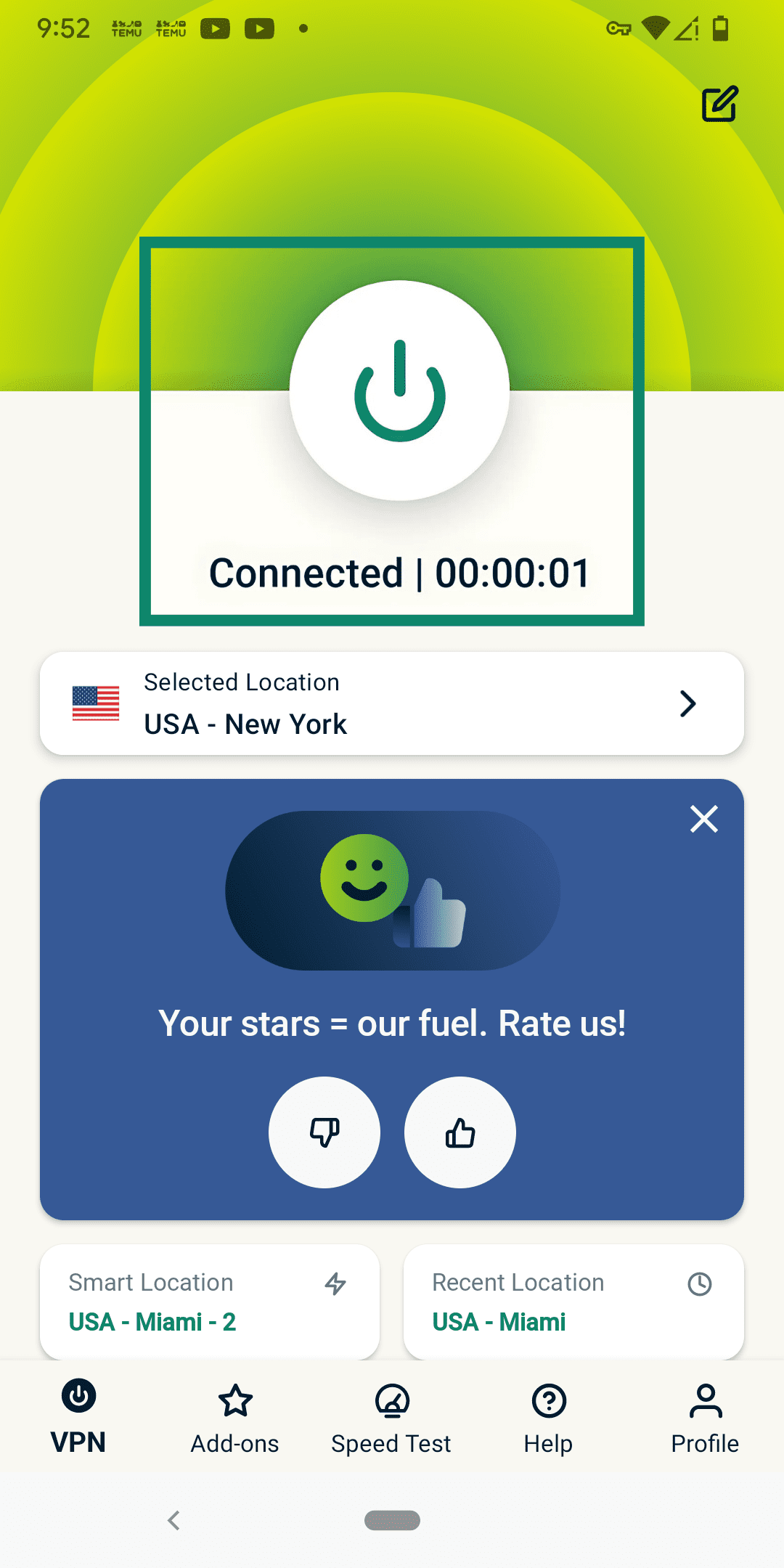Expand the Selected Location chevron

(688, 703)
